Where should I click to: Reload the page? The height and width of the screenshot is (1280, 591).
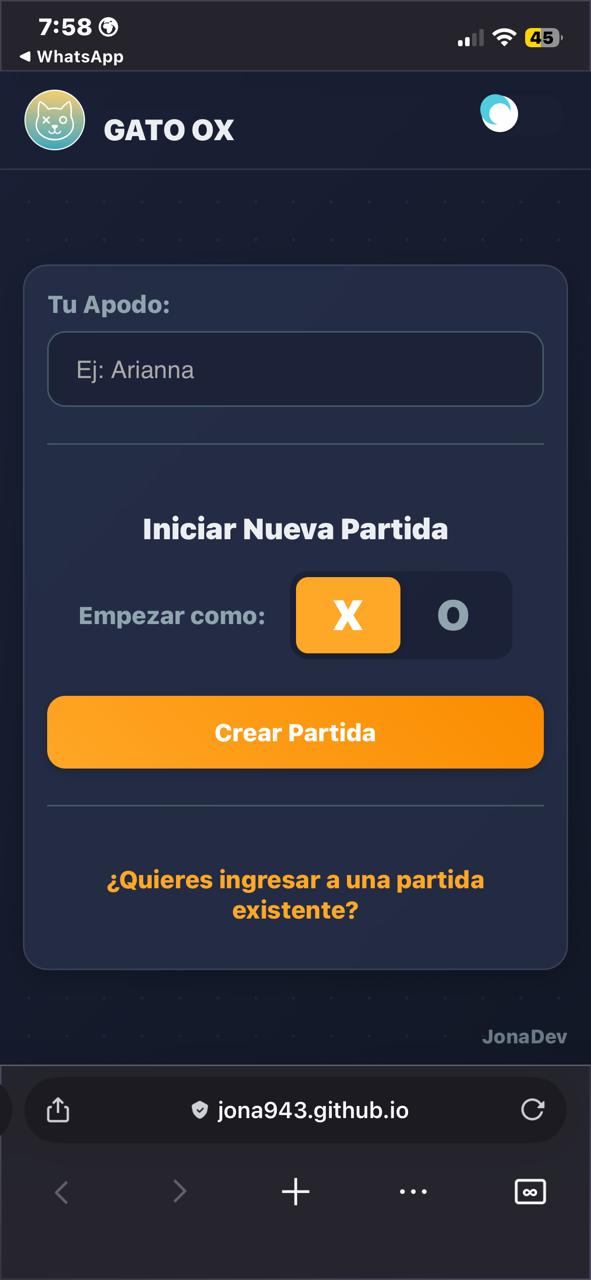tap(533, 1109)
